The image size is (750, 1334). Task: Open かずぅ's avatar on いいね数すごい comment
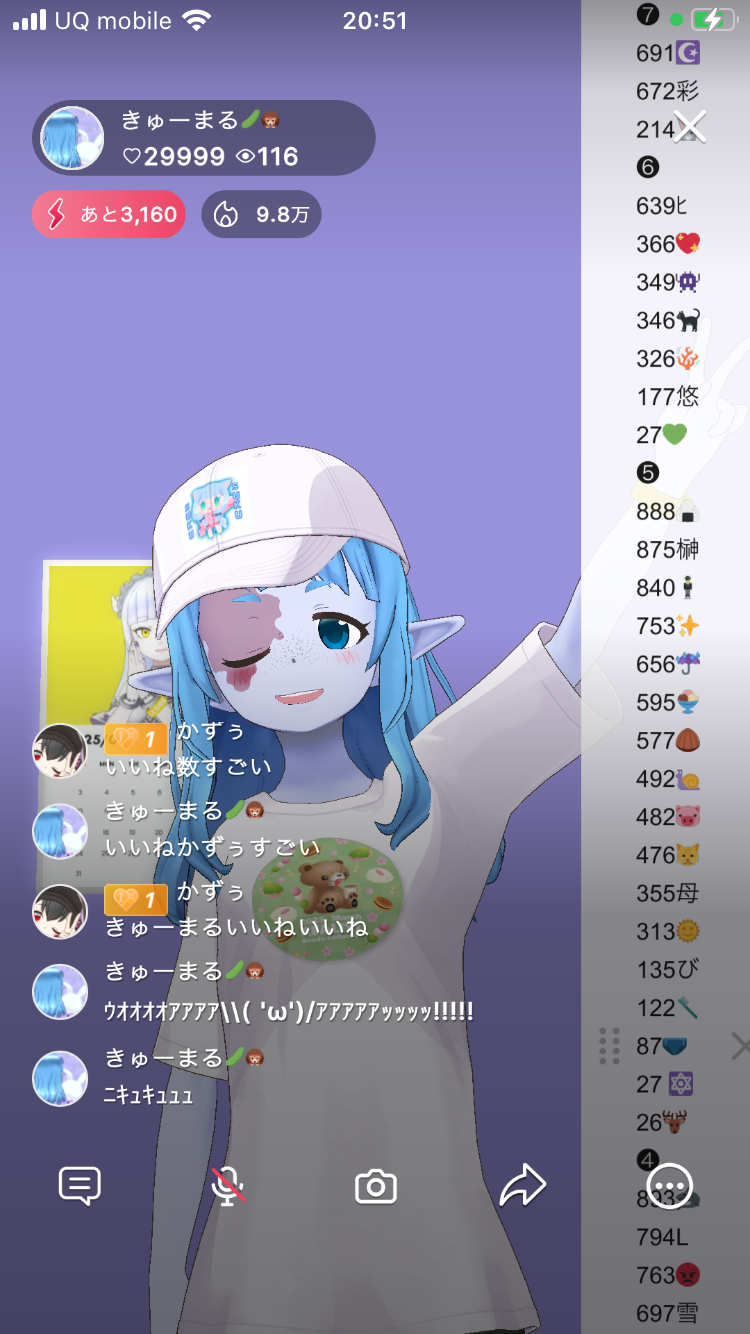click(60, 751)
